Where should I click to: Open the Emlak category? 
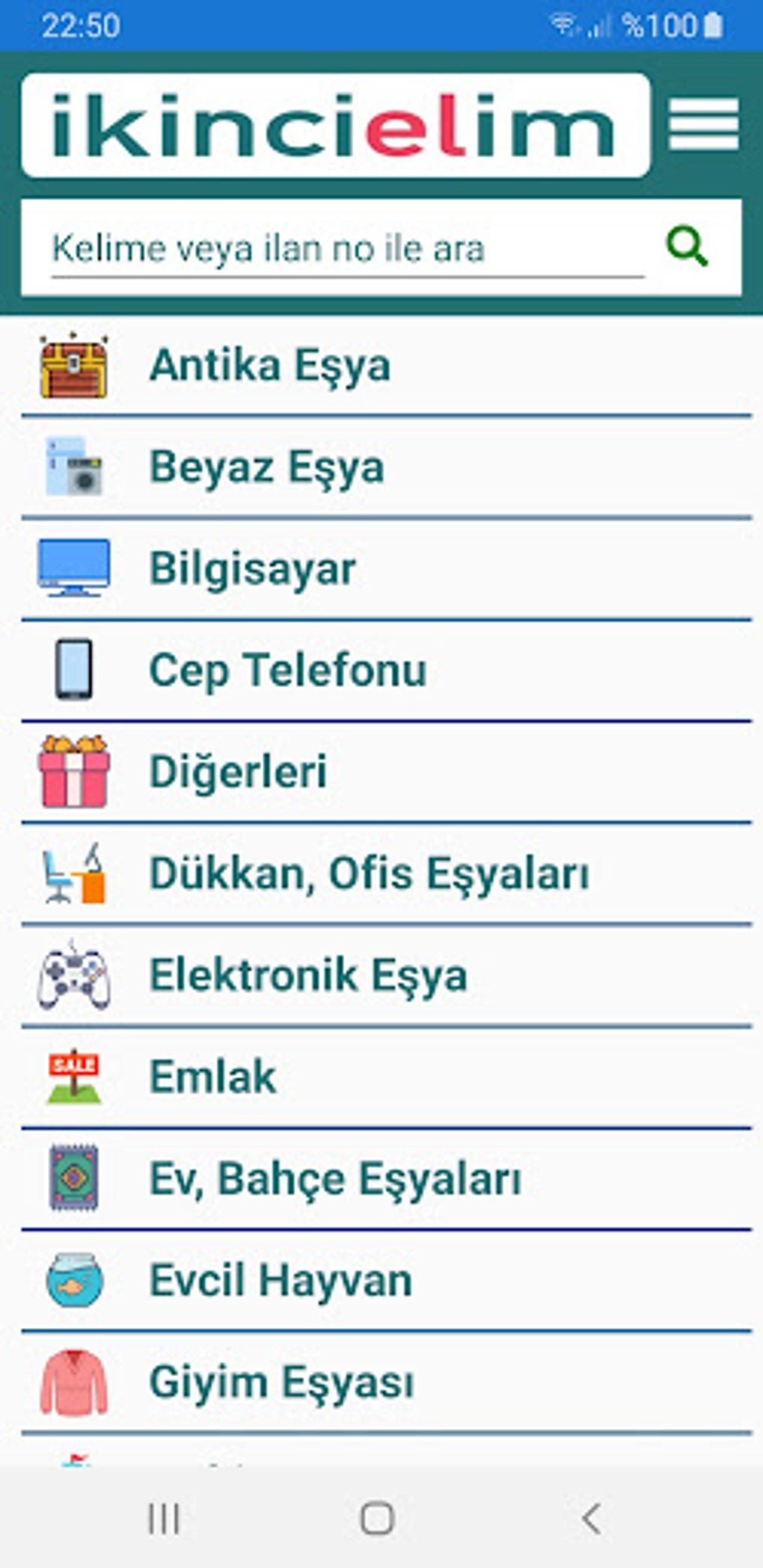212,1077
